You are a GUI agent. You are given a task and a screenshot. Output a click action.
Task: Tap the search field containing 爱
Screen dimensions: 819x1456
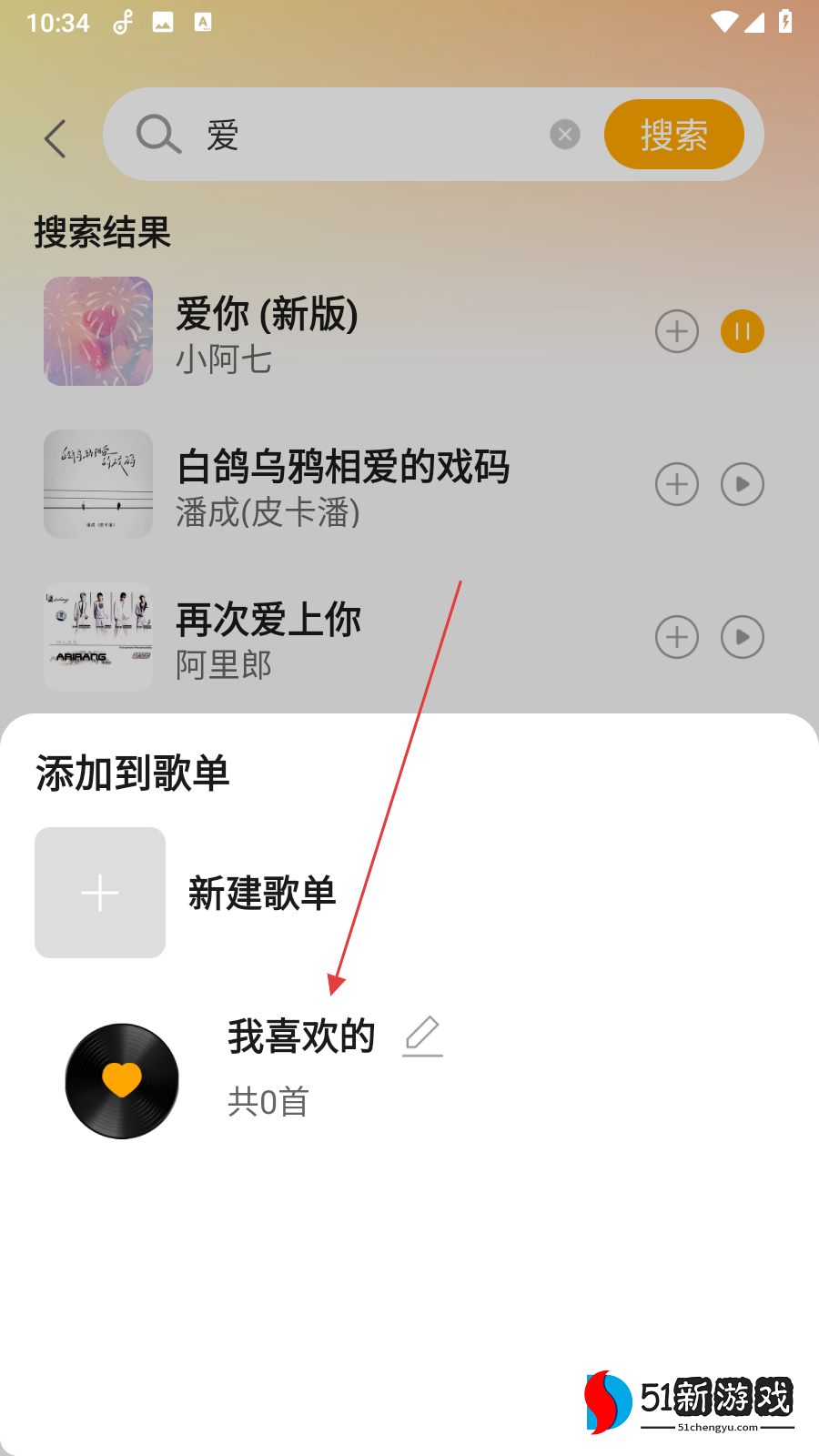pyautogui.click(x=364, y=136)
